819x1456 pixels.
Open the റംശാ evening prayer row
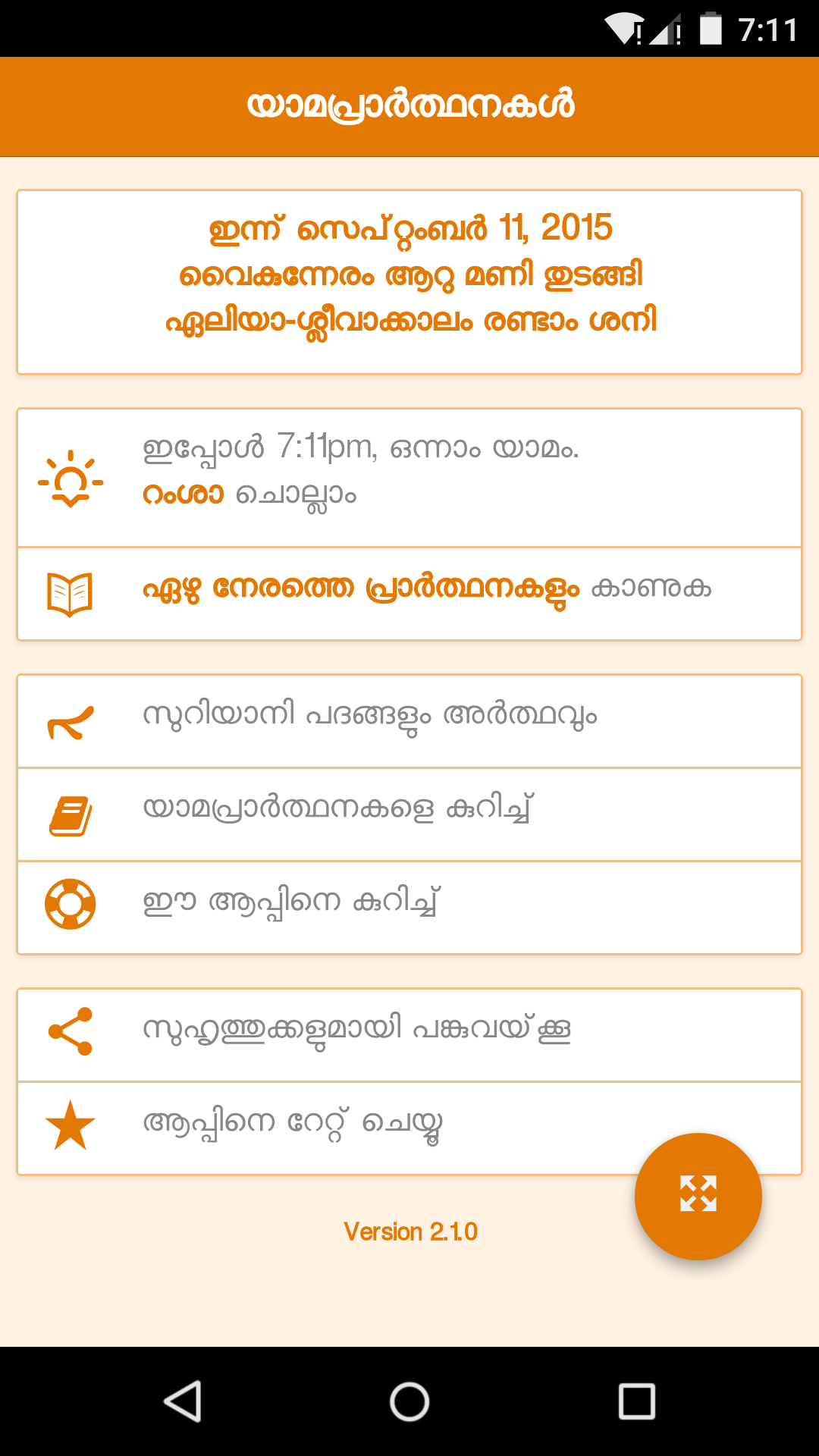coord(409,478)
